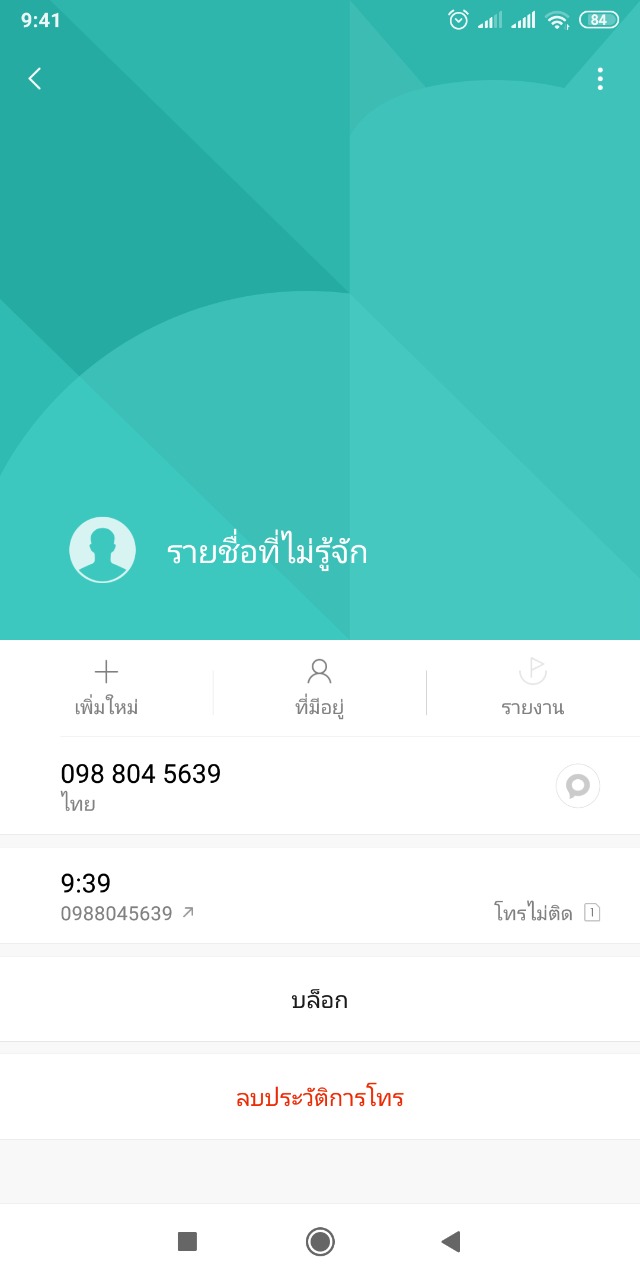
Task: Add number to existing contact via ที่มีอยู่
Action: 319,688
